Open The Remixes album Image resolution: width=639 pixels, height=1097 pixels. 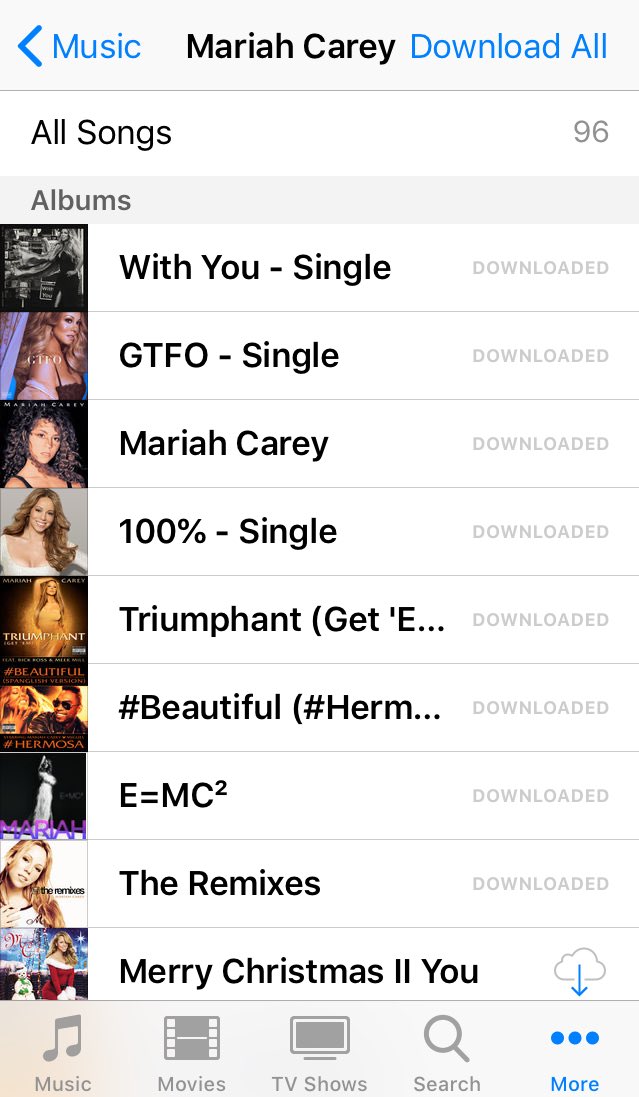pyautogui.click(x=319, y=884)
